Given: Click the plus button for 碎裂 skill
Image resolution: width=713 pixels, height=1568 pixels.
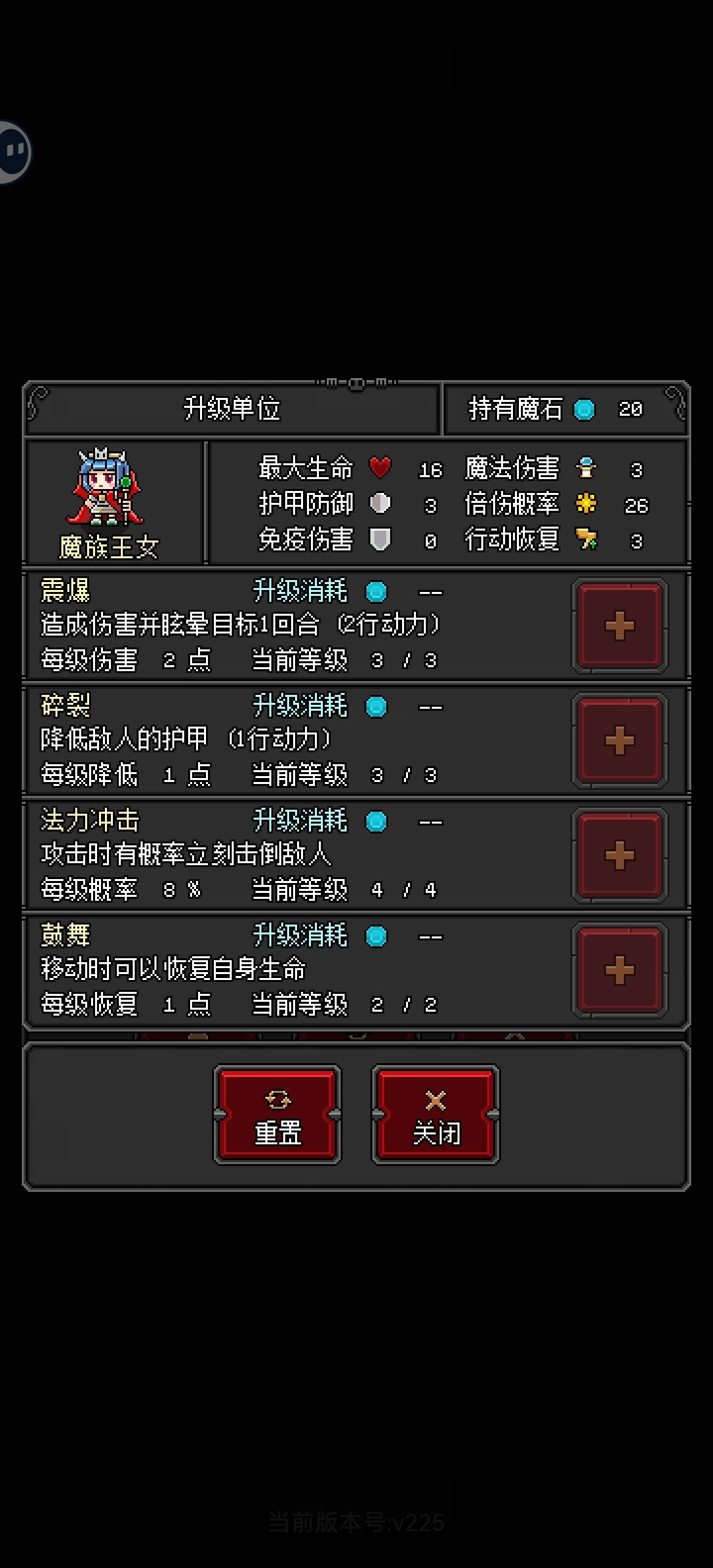Looking at the screenshot, I should click(x=619, y=740).
